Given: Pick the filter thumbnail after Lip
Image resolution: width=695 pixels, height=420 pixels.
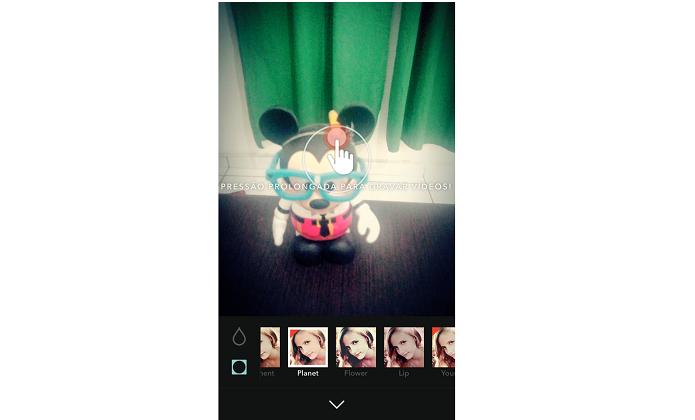Looking at the screenshot, I should pyautogui.click(x=444, y=347).
